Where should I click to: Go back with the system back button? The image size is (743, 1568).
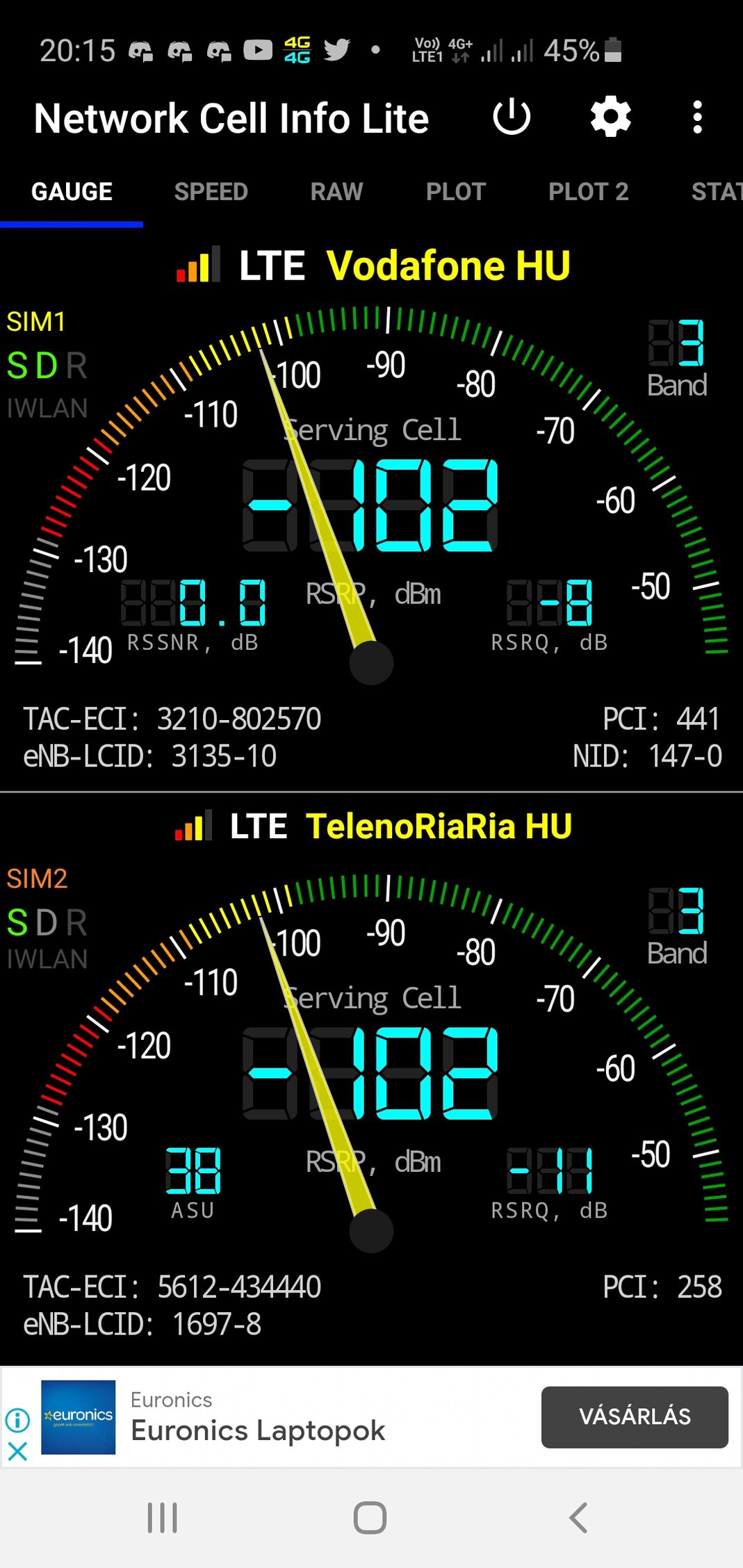(x=578, y=1517)
